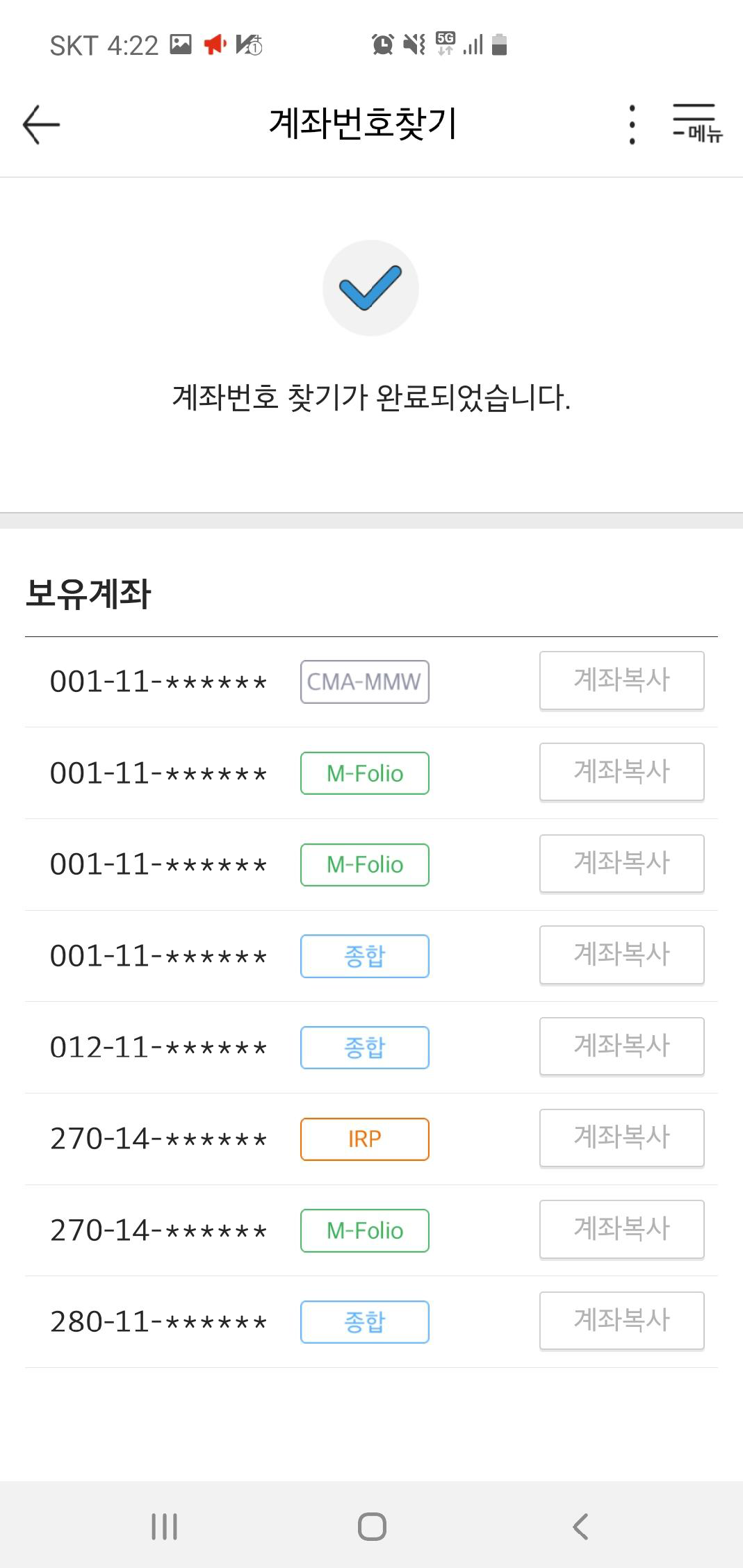The image size is (743, 1568).
Task: Open the 메뉴 hamburger menu
Action: point(697,124)
